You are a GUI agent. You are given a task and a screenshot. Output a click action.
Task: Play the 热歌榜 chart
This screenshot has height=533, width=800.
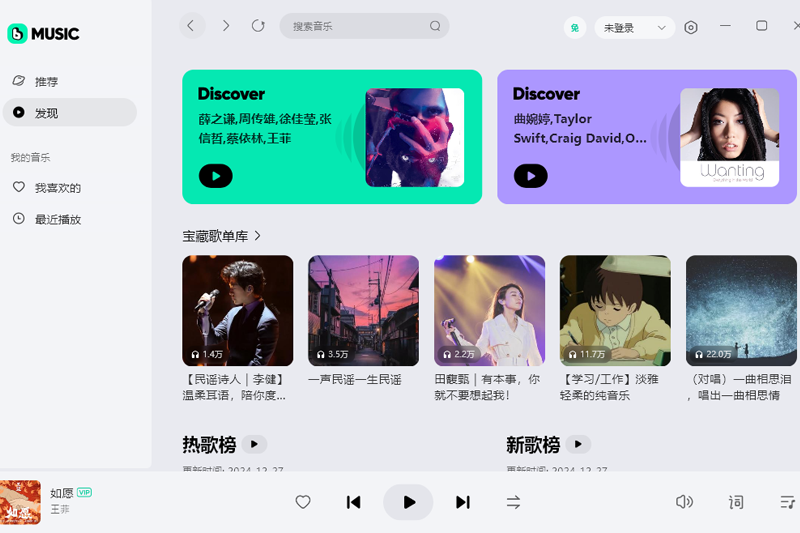click(254, 444)
